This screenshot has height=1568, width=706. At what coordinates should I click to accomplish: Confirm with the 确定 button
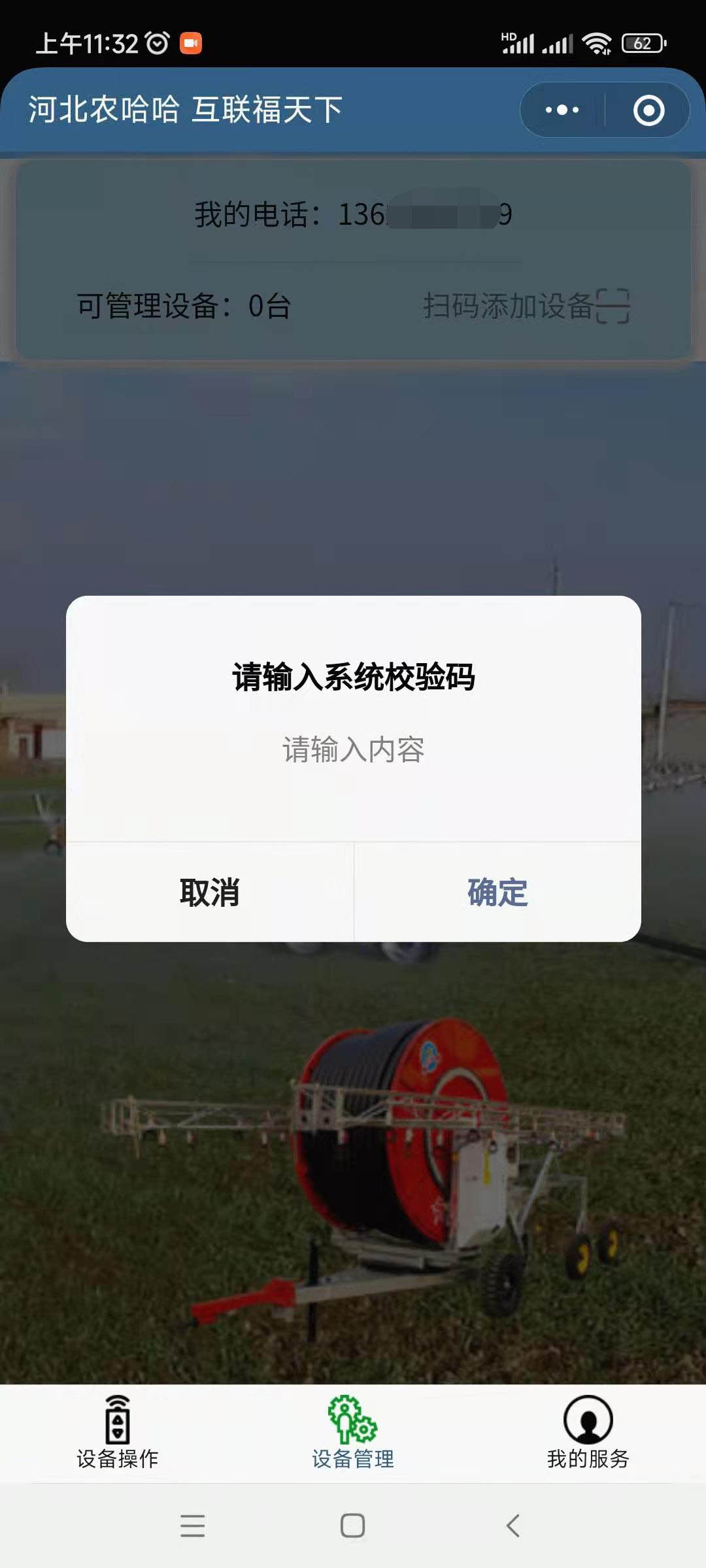tap(497, 892)
